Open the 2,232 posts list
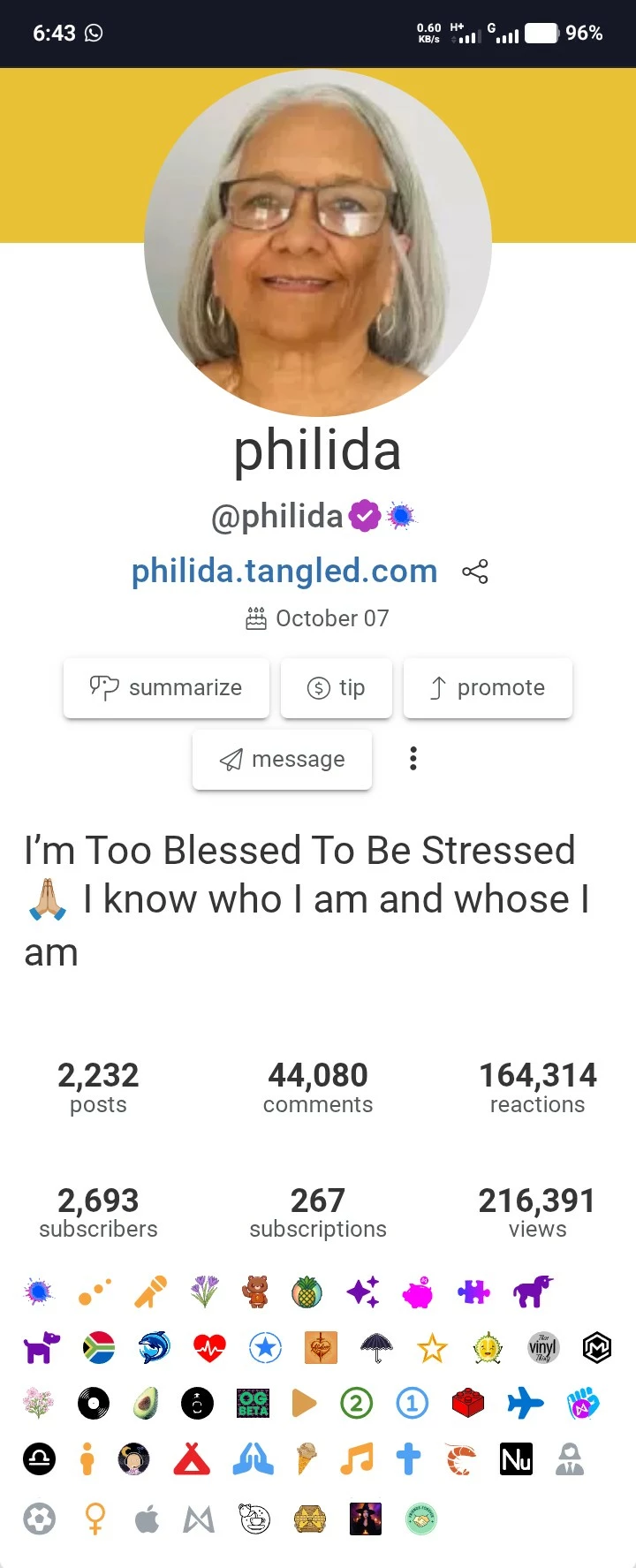The image size is (636, 1568). tap(98, 1087)
